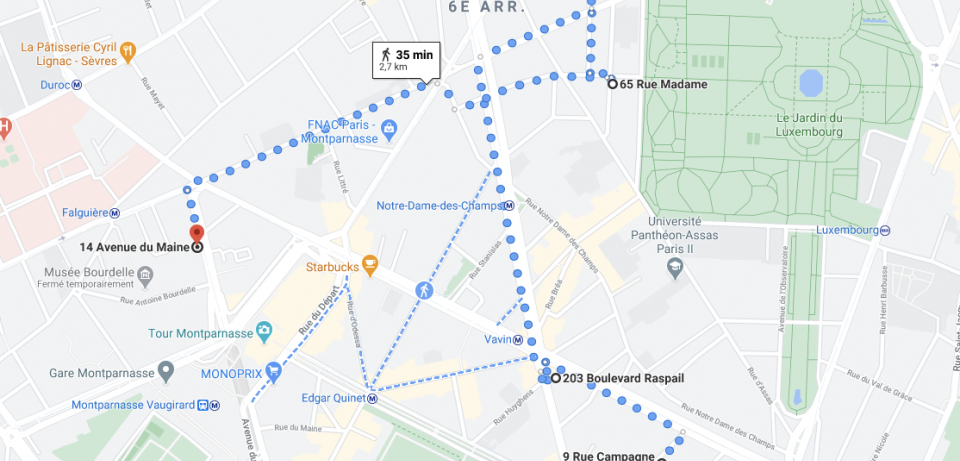960x461 pixels.
Task: Open the MONOPRIX shopping marker
Action: 273,371
